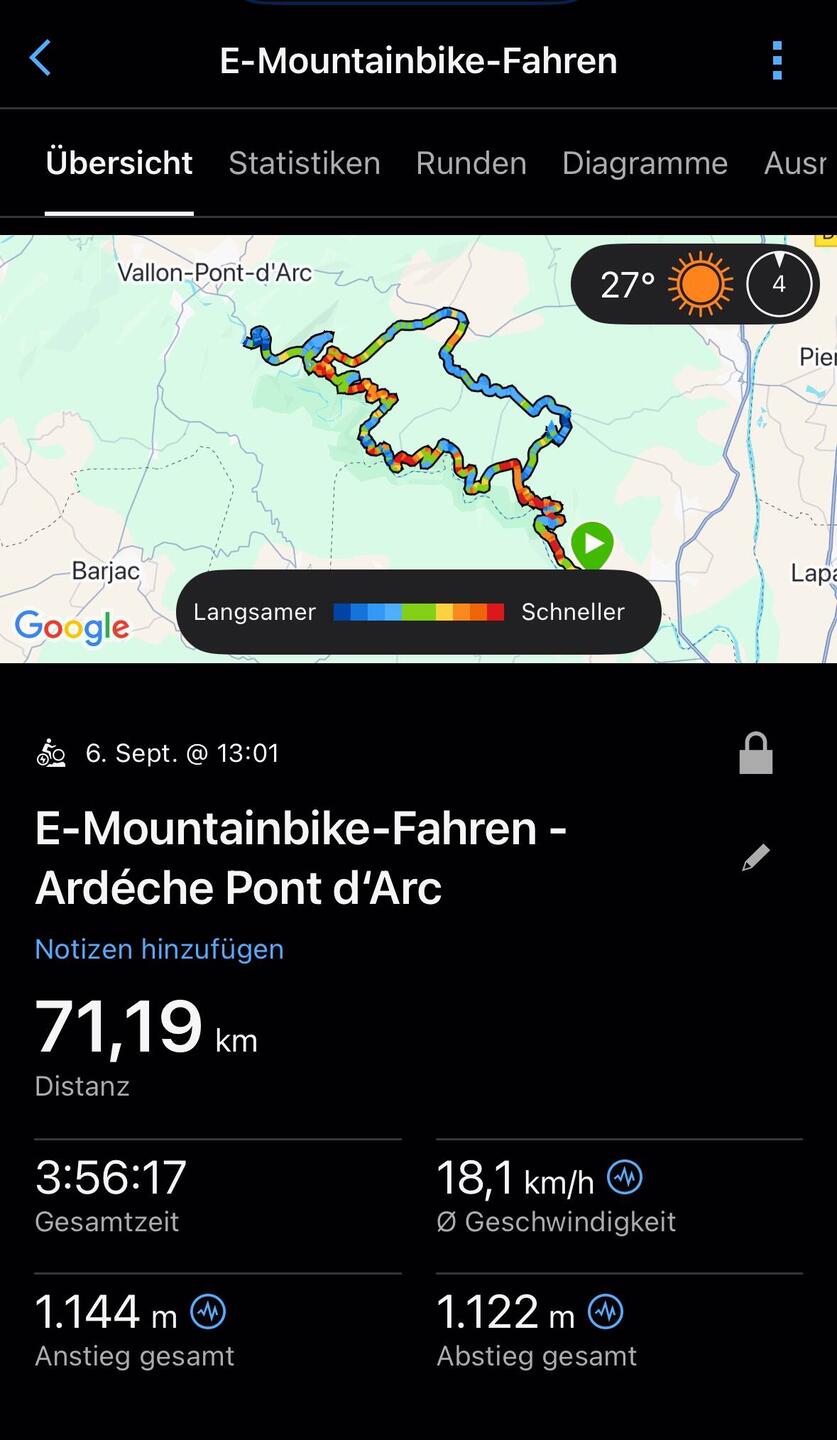
Task: Show the Diagramme tab
Action: coord(645,163)
